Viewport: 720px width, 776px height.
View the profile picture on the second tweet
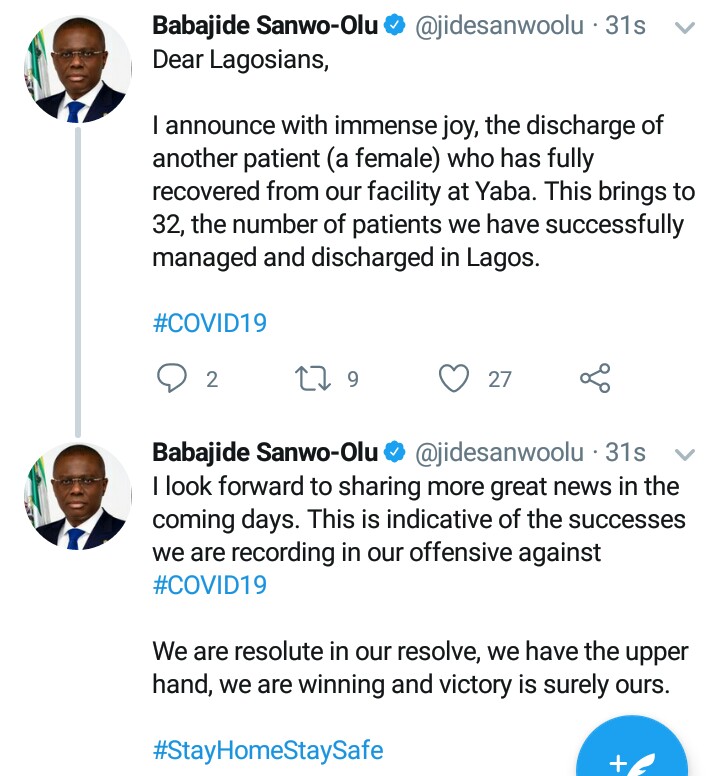(x=77, y=497)
